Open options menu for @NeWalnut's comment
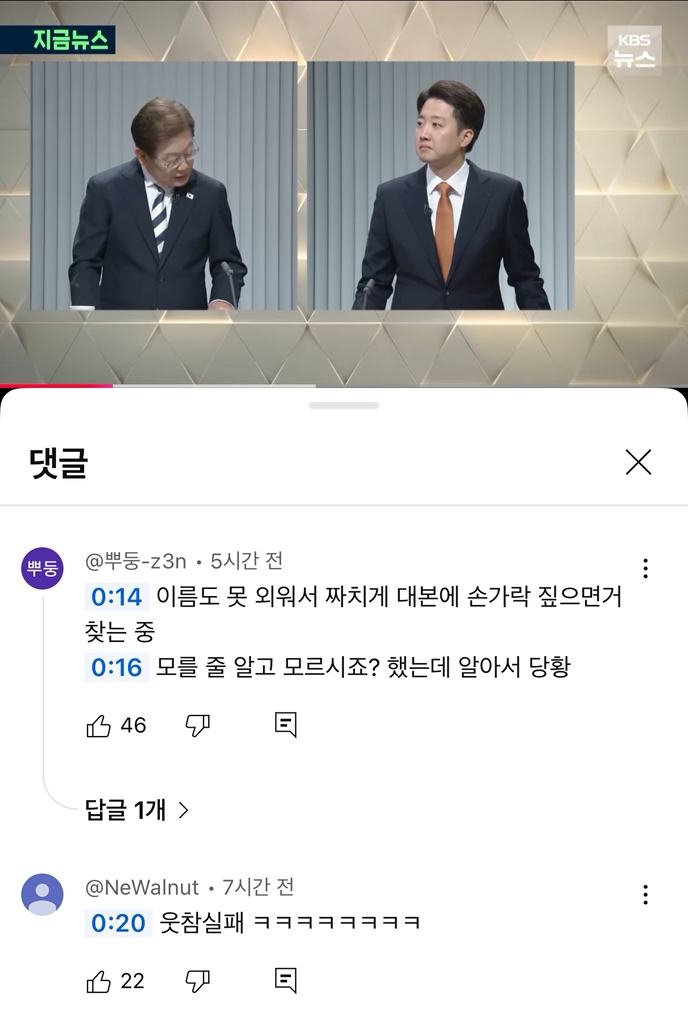The width and height of the screenshot is (688, 1024). point(646,894)
